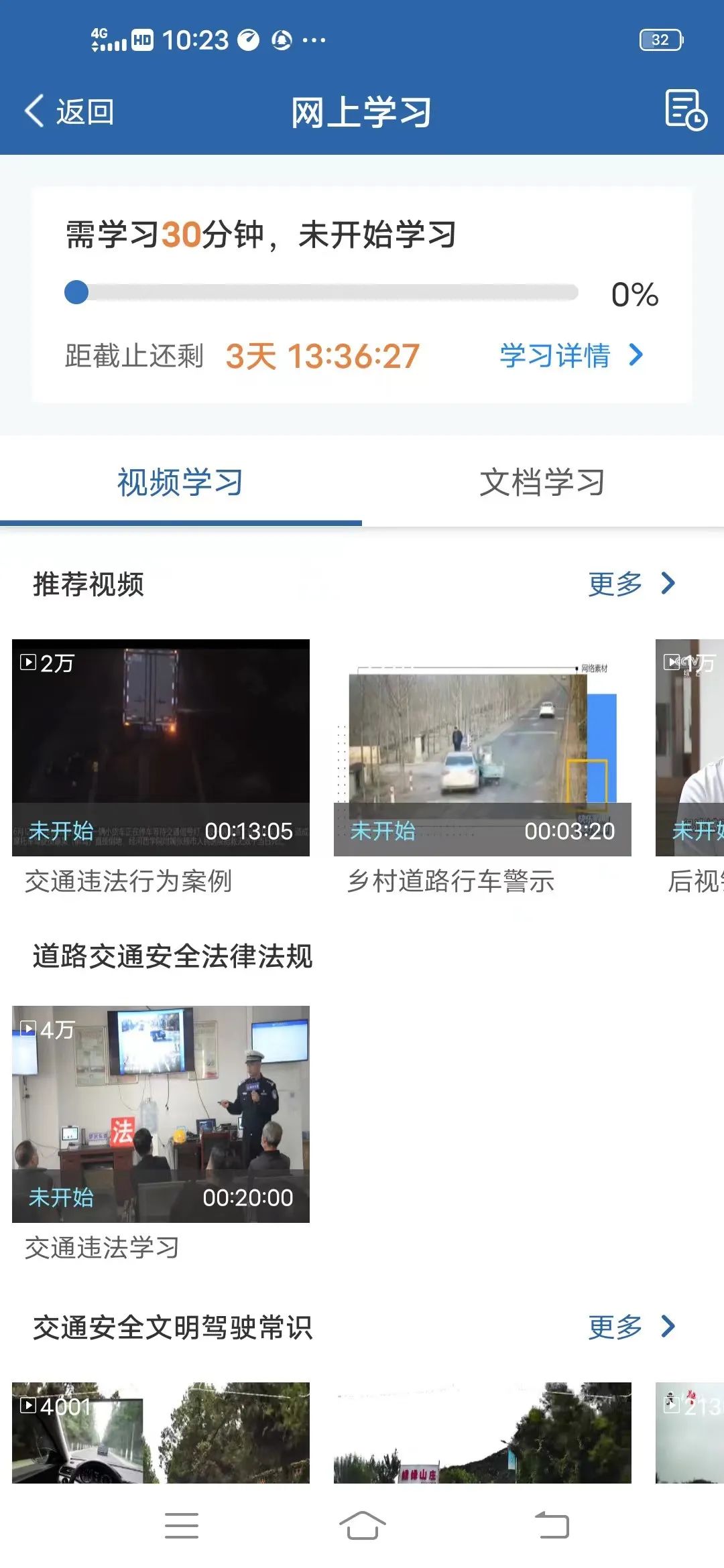The width and height of the screenshot is (724, 1568).
Task: Select the 视频学习 tab
Action: tap(180, 481)
